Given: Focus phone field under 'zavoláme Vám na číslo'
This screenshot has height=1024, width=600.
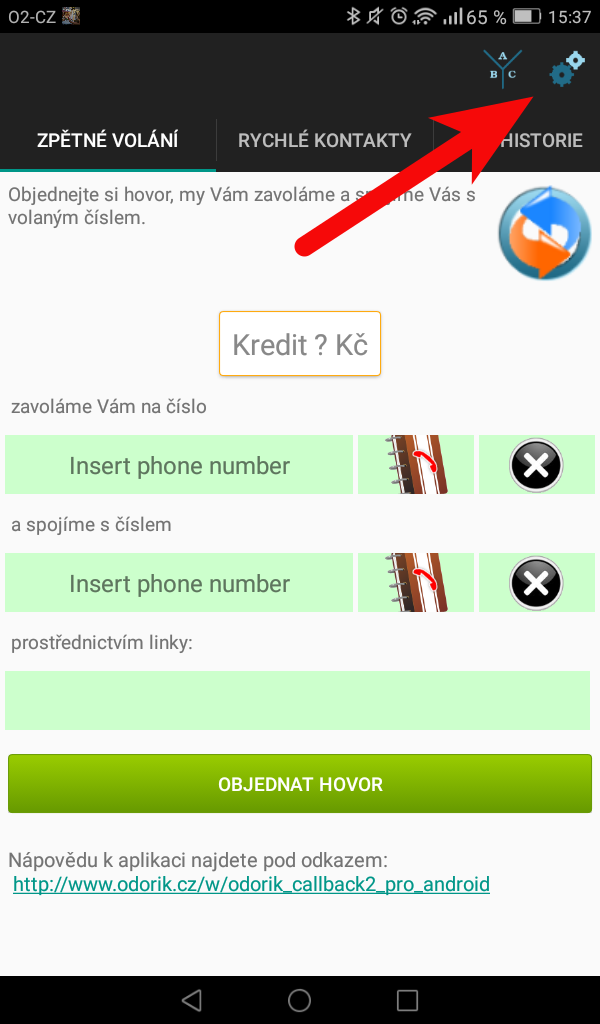Looking at the screenshot, I should 179,465.
